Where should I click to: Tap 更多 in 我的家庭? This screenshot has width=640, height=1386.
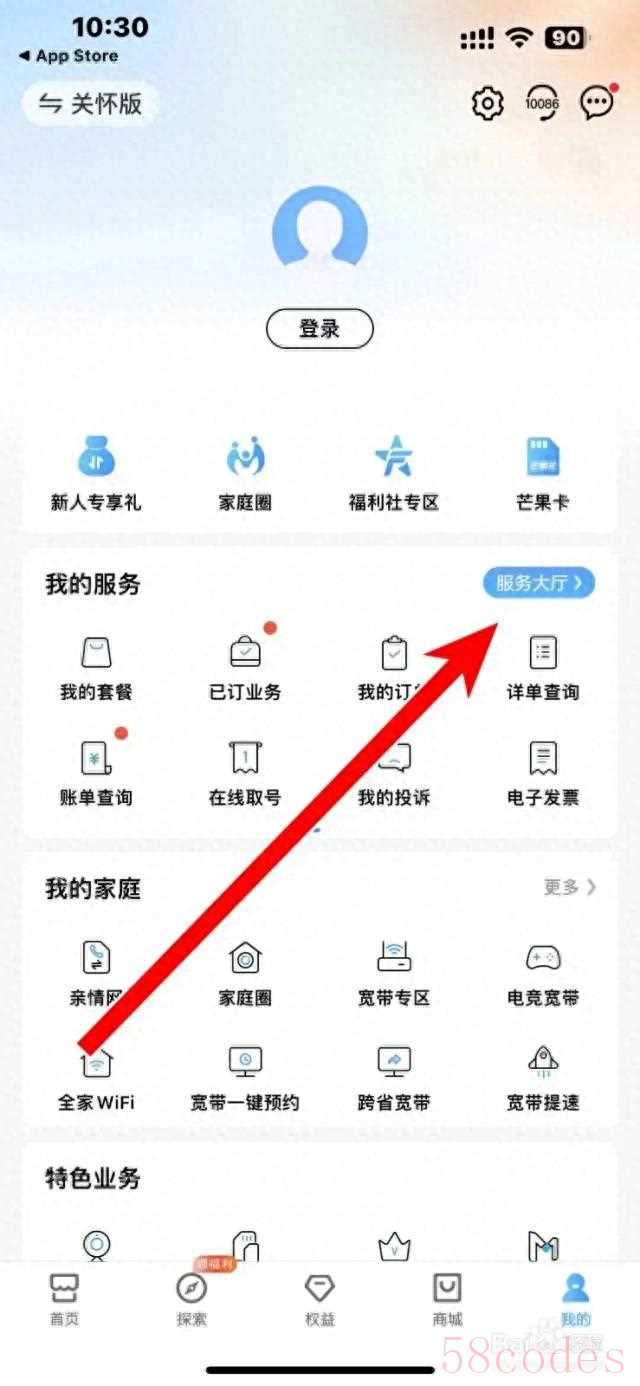(x=570, y=887)
